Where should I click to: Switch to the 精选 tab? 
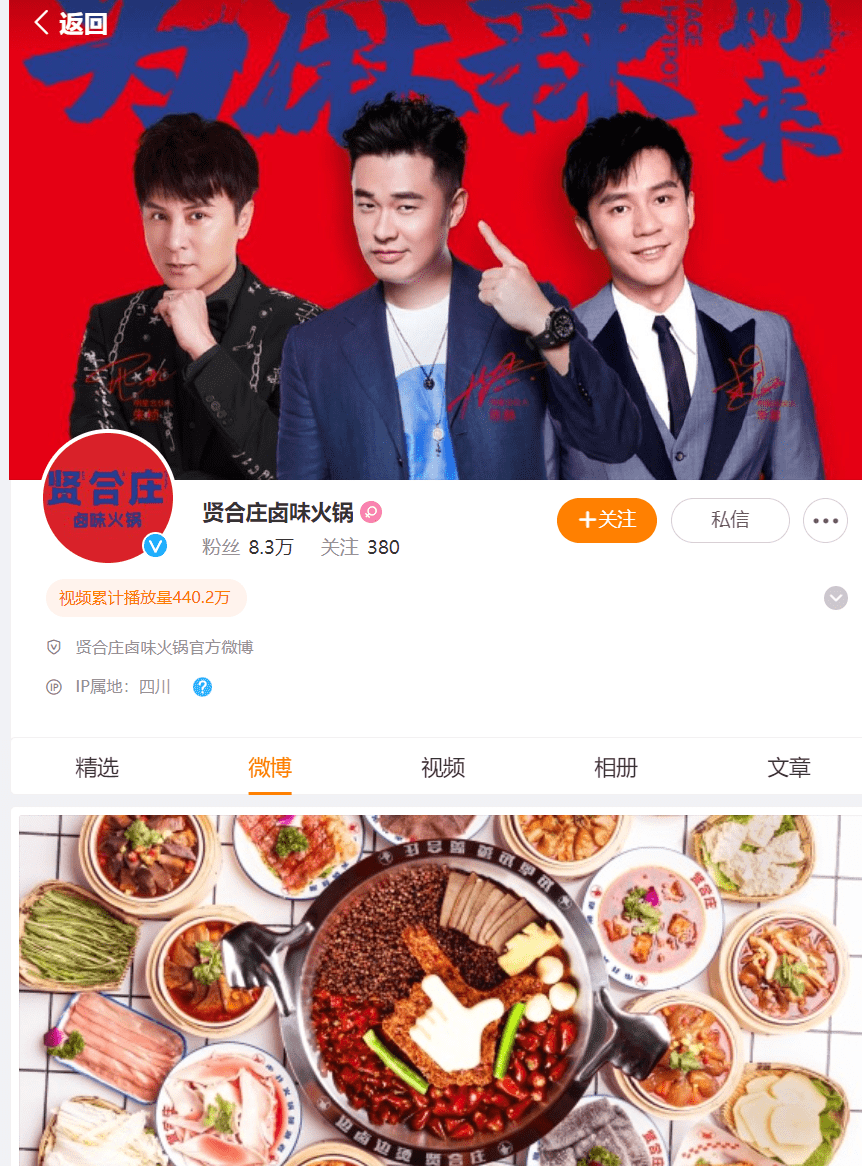pos(97,768)
